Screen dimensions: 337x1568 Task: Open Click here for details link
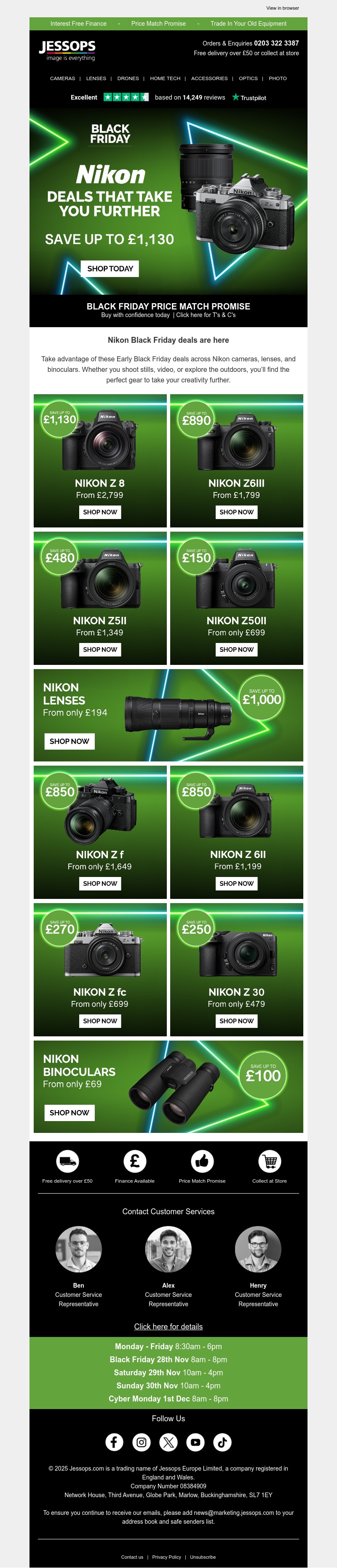pyautogui.click(x=168, y=1326)
